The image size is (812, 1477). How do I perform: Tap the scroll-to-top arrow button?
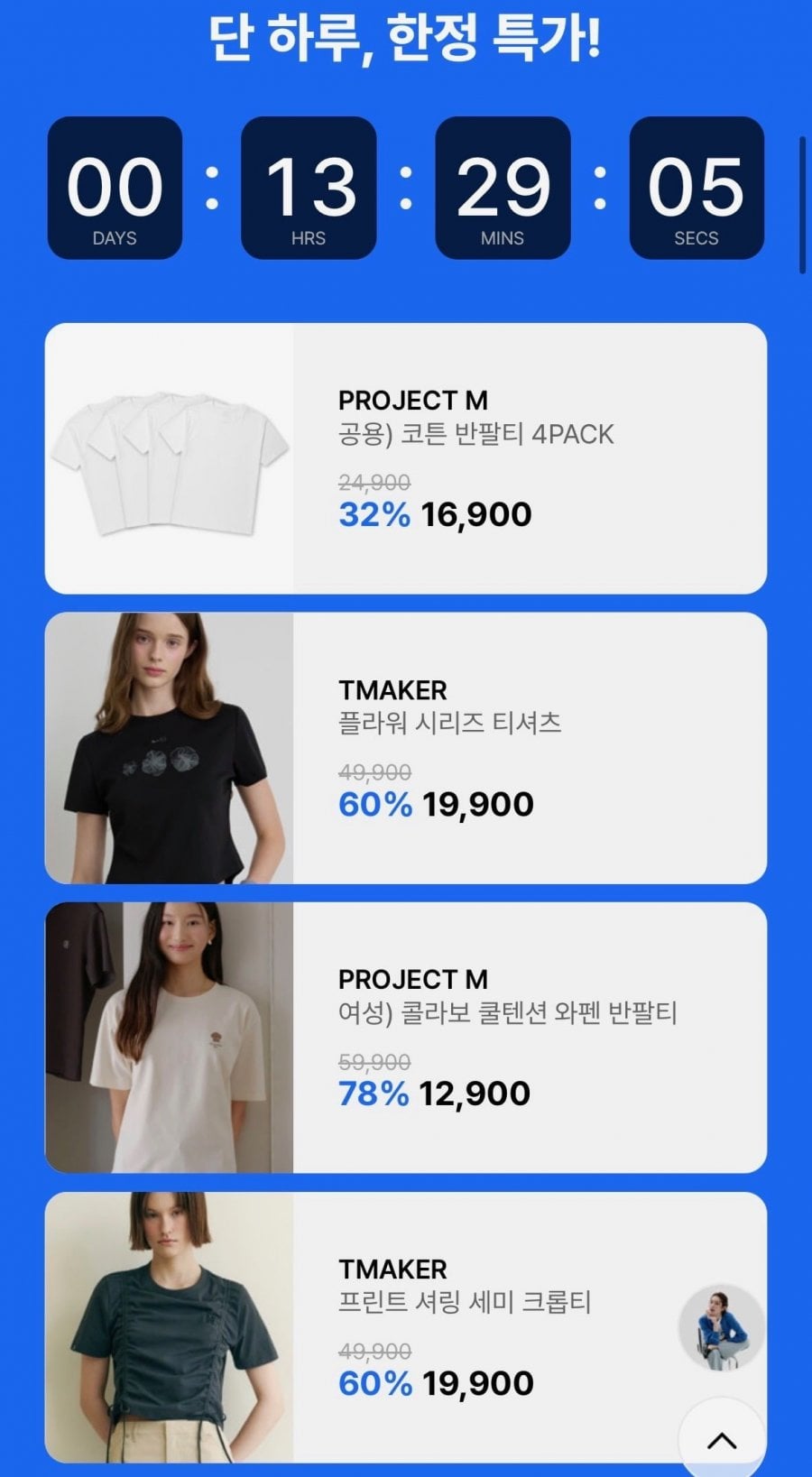(x=722, y=1441)
